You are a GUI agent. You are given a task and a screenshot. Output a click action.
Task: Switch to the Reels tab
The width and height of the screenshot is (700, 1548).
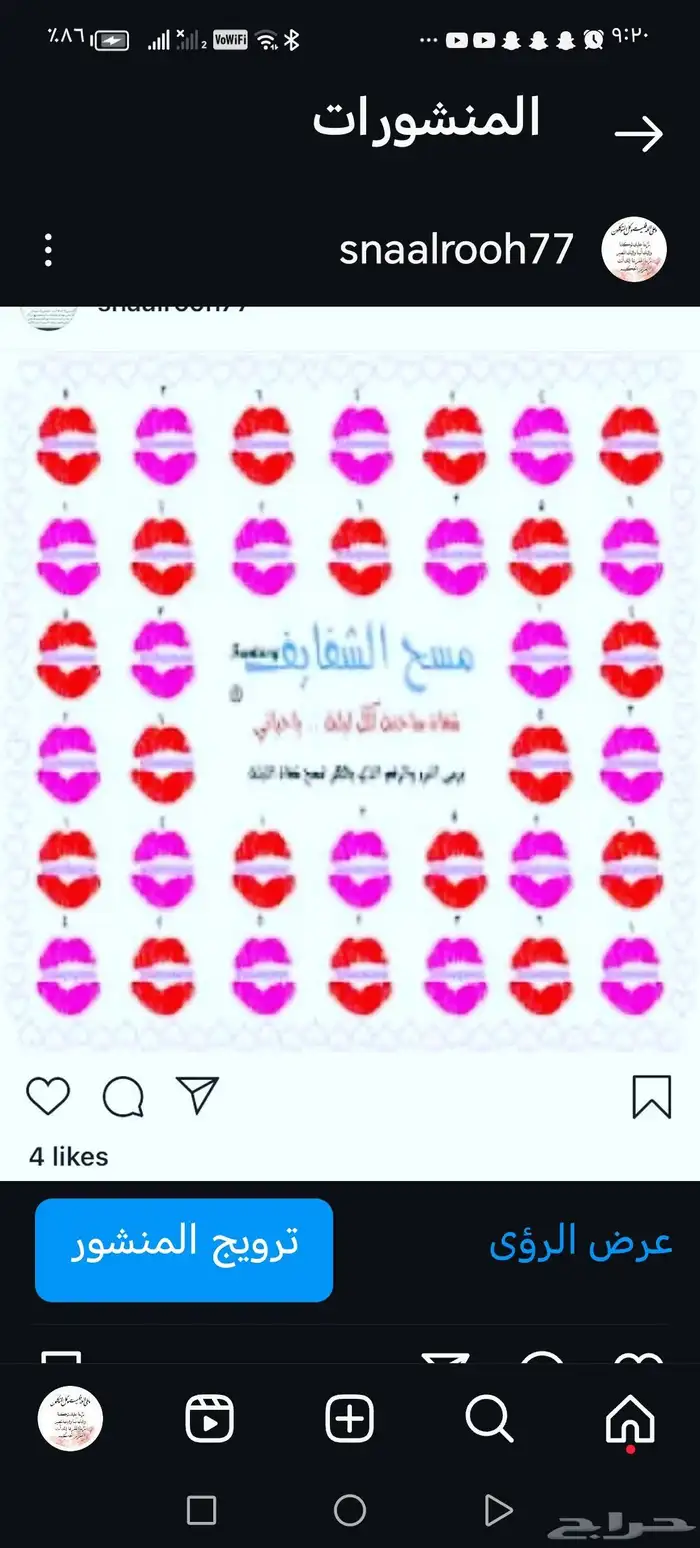[210, 1418]
